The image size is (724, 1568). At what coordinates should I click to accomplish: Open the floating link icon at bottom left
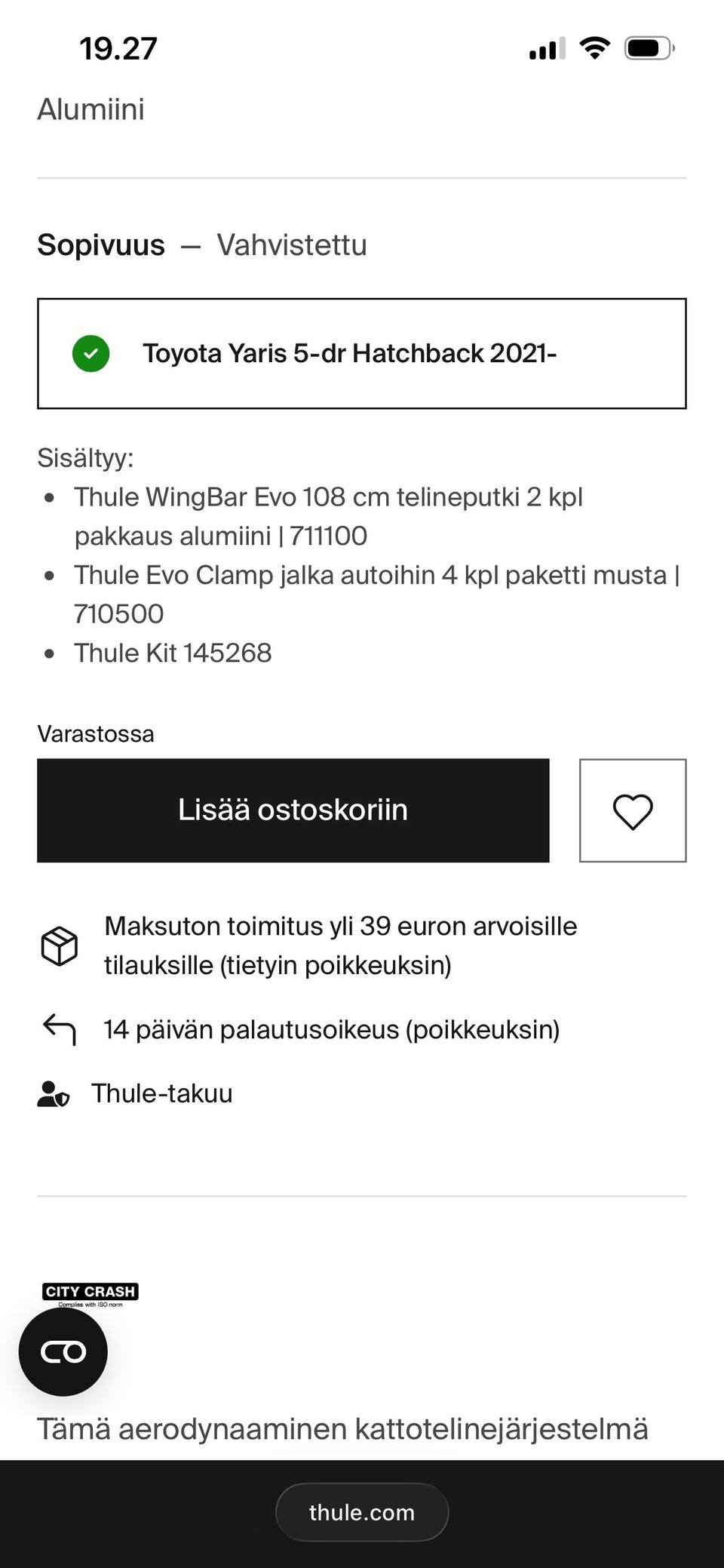(65, 1351)
